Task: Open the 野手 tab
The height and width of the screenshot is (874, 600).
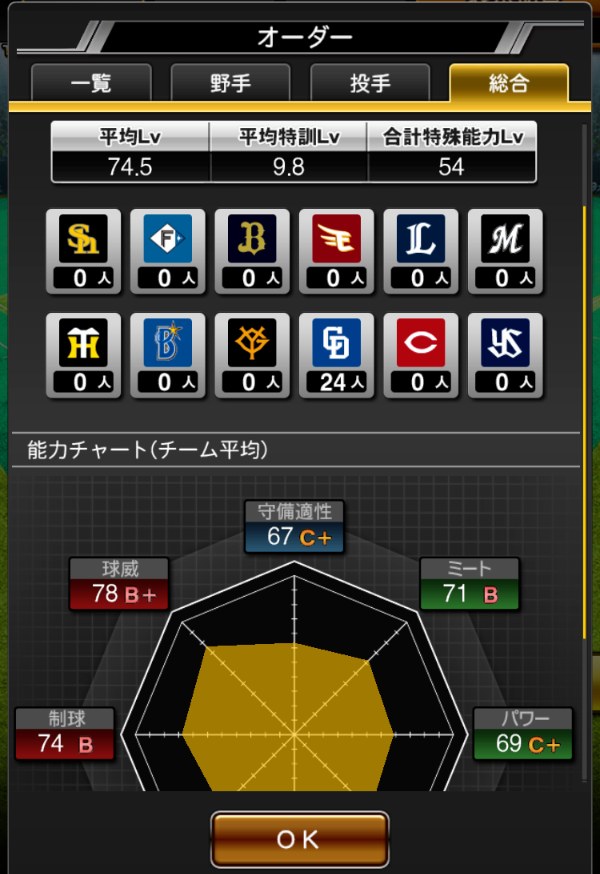Action: (x=230, y=83)
